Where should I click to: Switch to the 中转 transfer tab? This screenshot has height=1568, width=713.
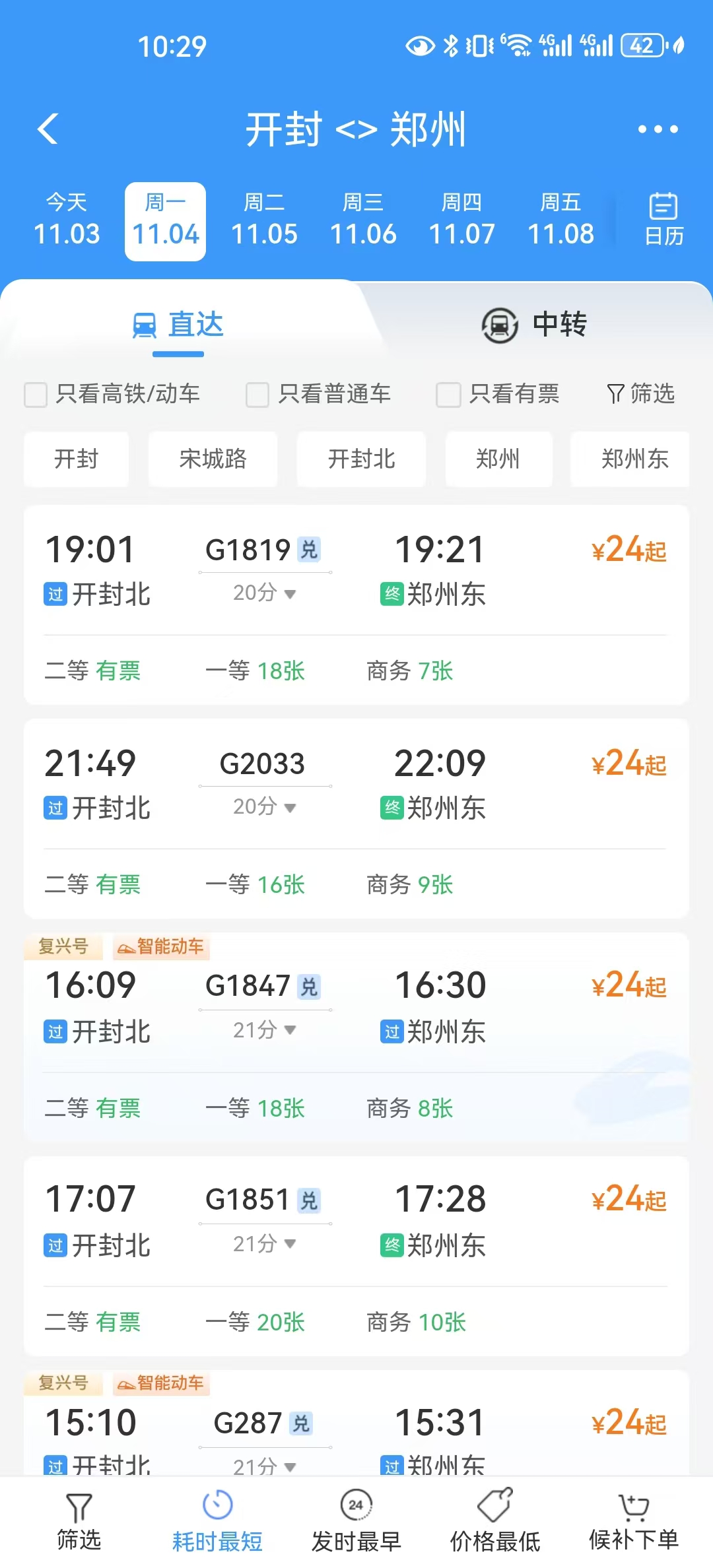click(x=534, y=325)
